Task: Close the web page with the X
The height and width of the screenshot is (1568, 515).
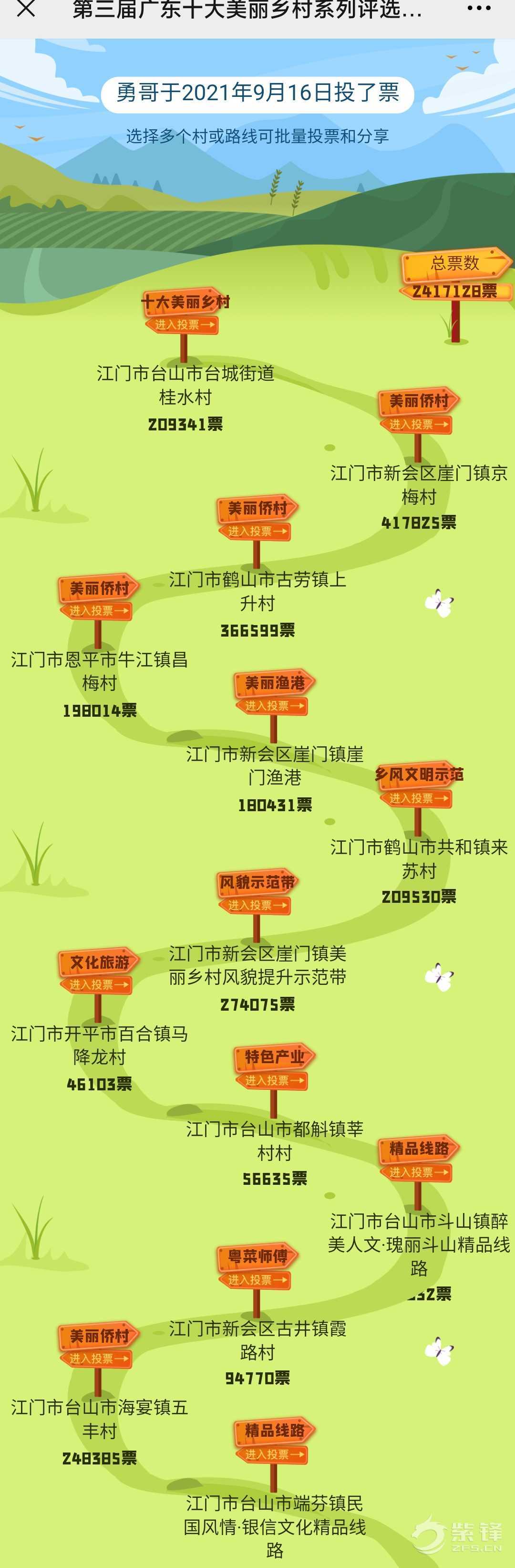Action: pyautogui.click(x=26, y=9)
